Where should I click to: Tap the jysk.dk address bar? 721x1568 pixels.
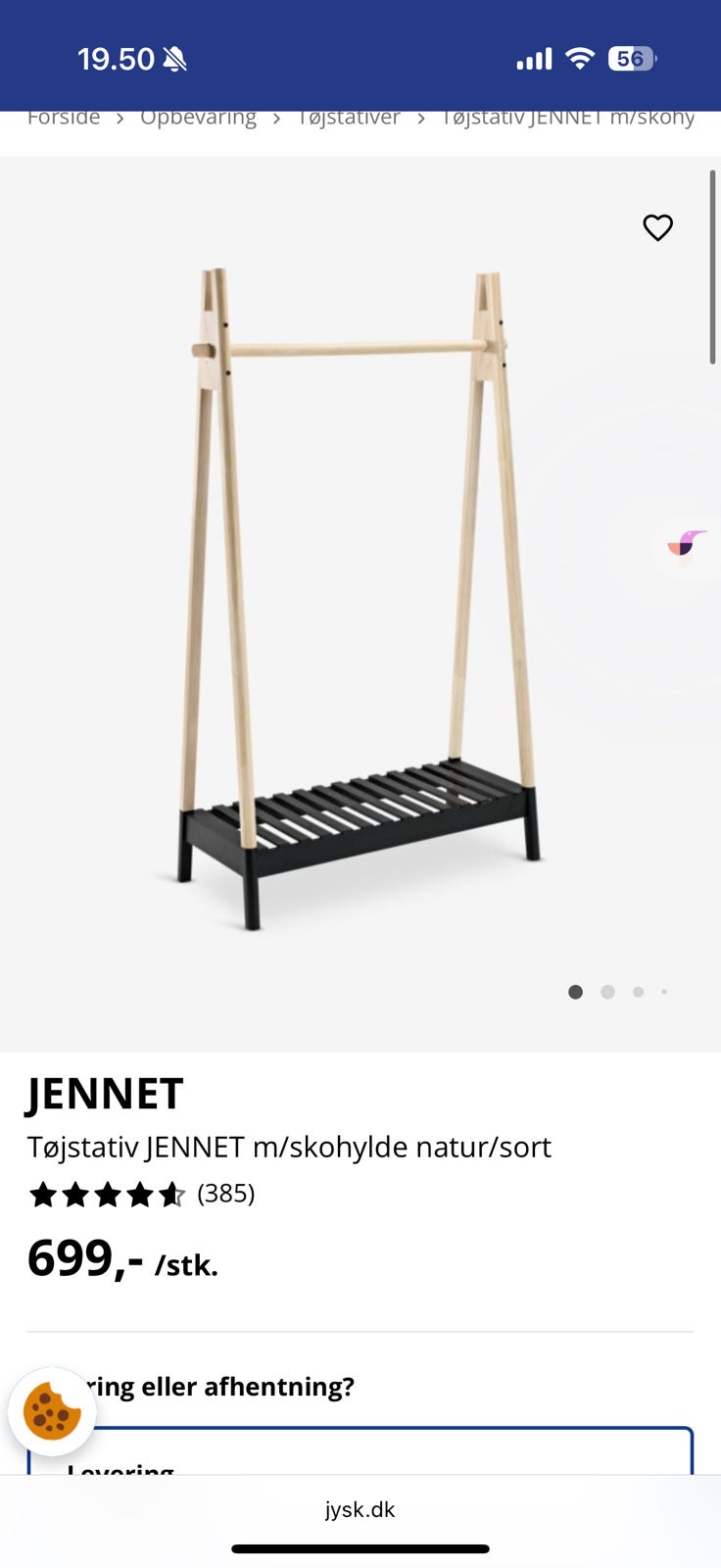point(360,1509)
